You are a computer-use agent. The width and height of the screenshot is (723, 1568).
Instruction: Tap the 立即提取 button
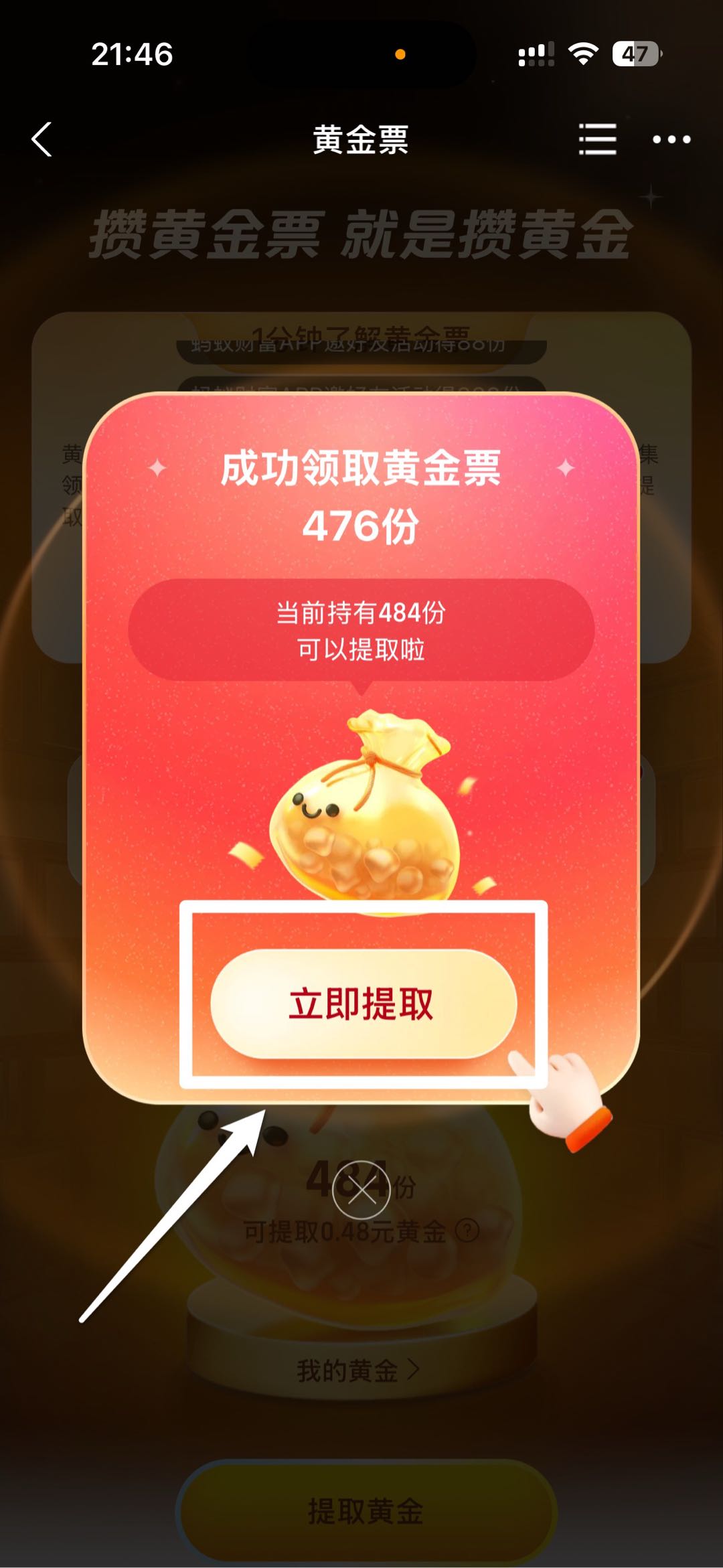(x=363, y=1003)
